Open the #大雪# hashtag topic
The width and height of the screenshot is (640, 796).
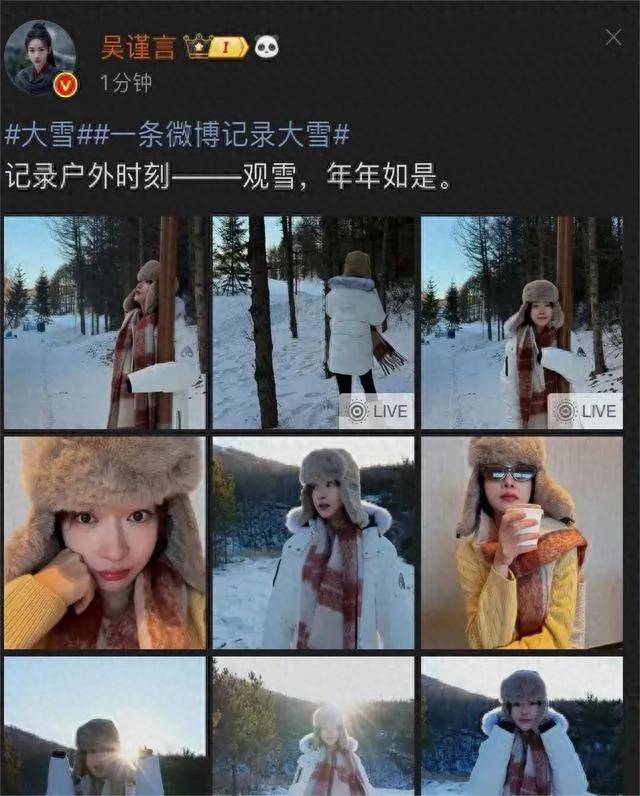[40, 136]
